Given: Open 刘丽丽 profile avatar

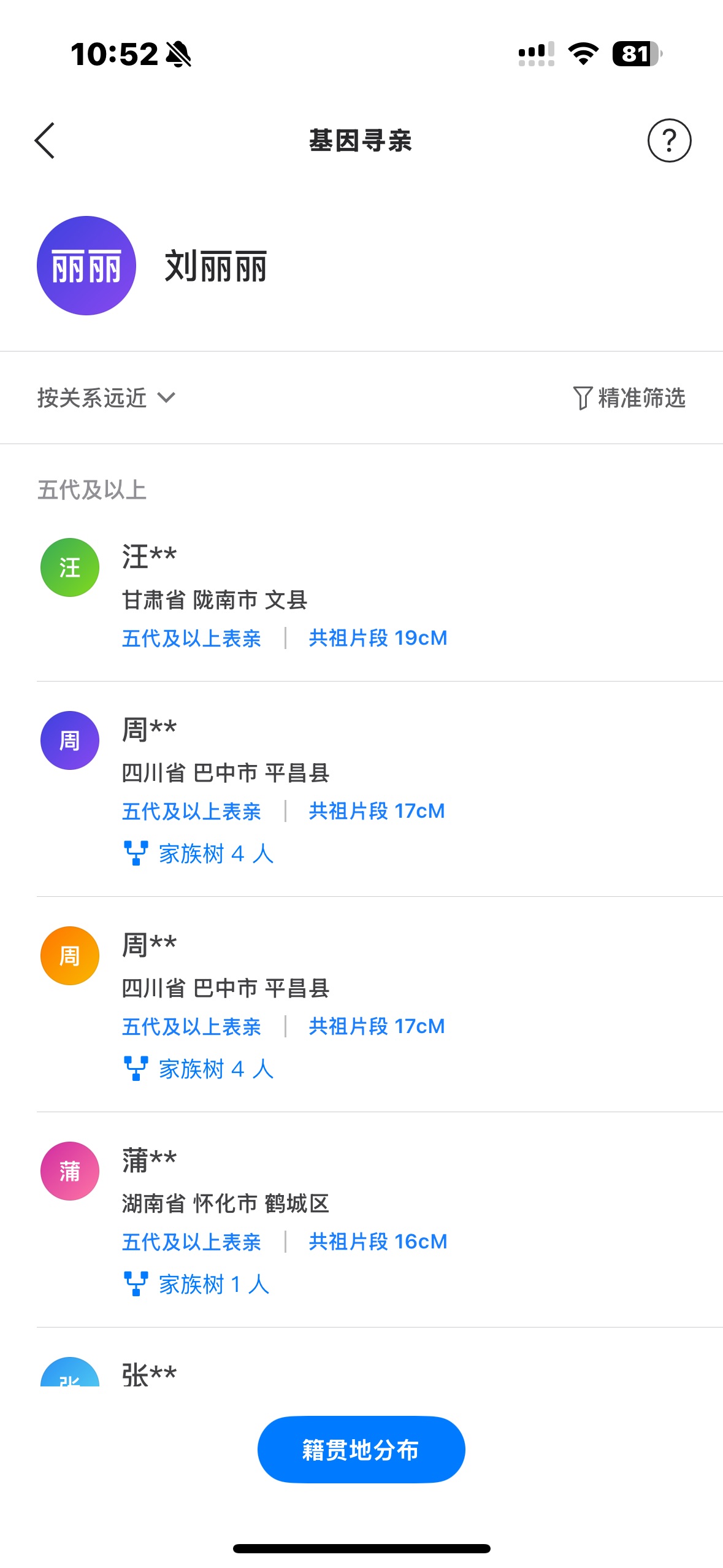Looking at the screenshot, I should pos(86,266).
